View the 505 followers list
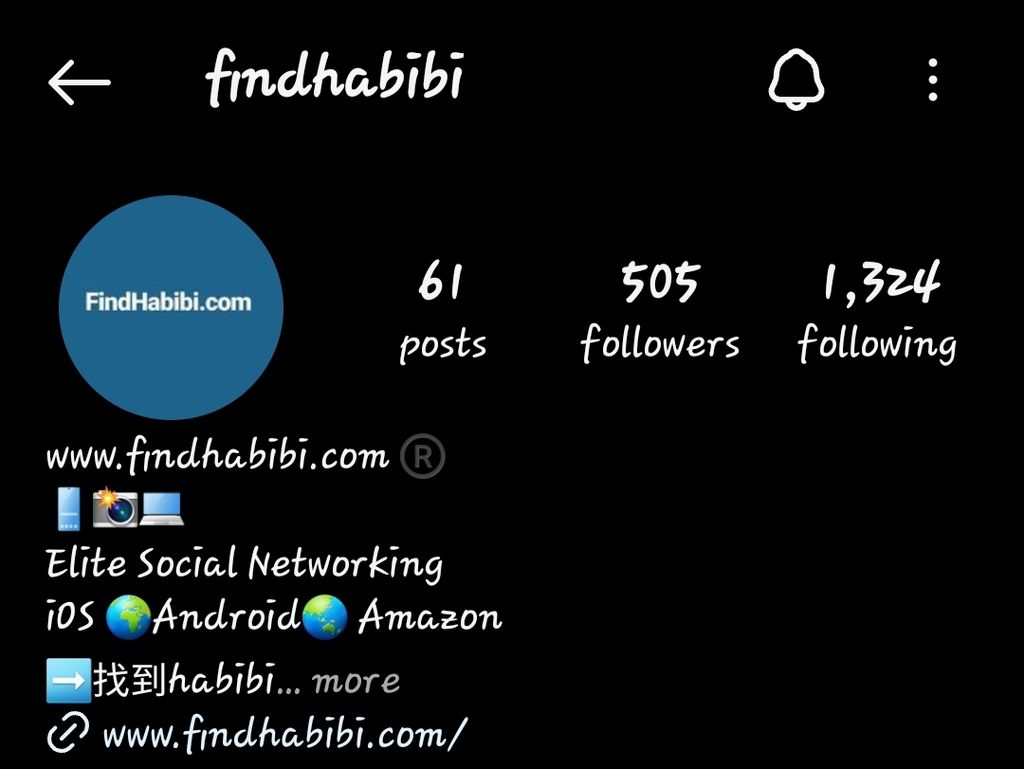The height and width of the screenshot is (769, 1024). click(x=660, y=311)
